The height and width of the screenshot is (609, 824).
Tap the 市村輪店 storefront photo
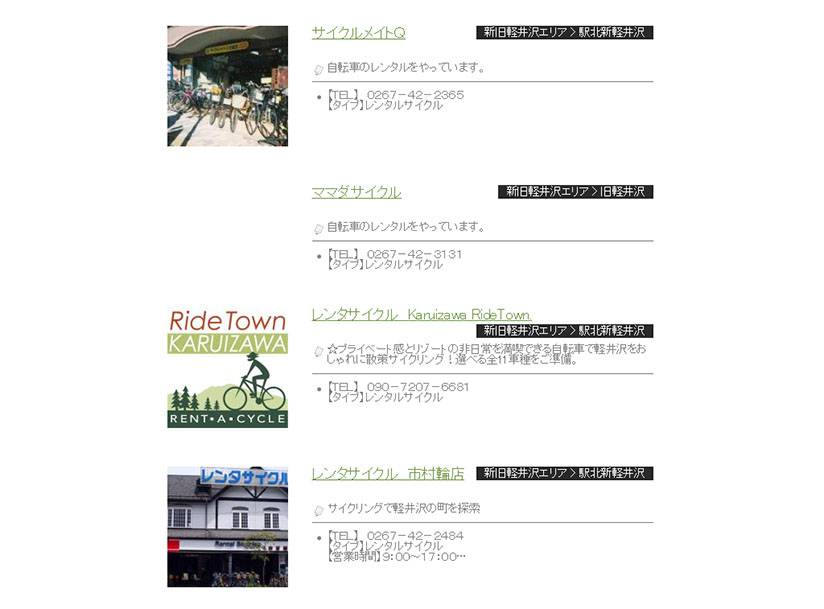pyautogui.click(x=227, y=525)
